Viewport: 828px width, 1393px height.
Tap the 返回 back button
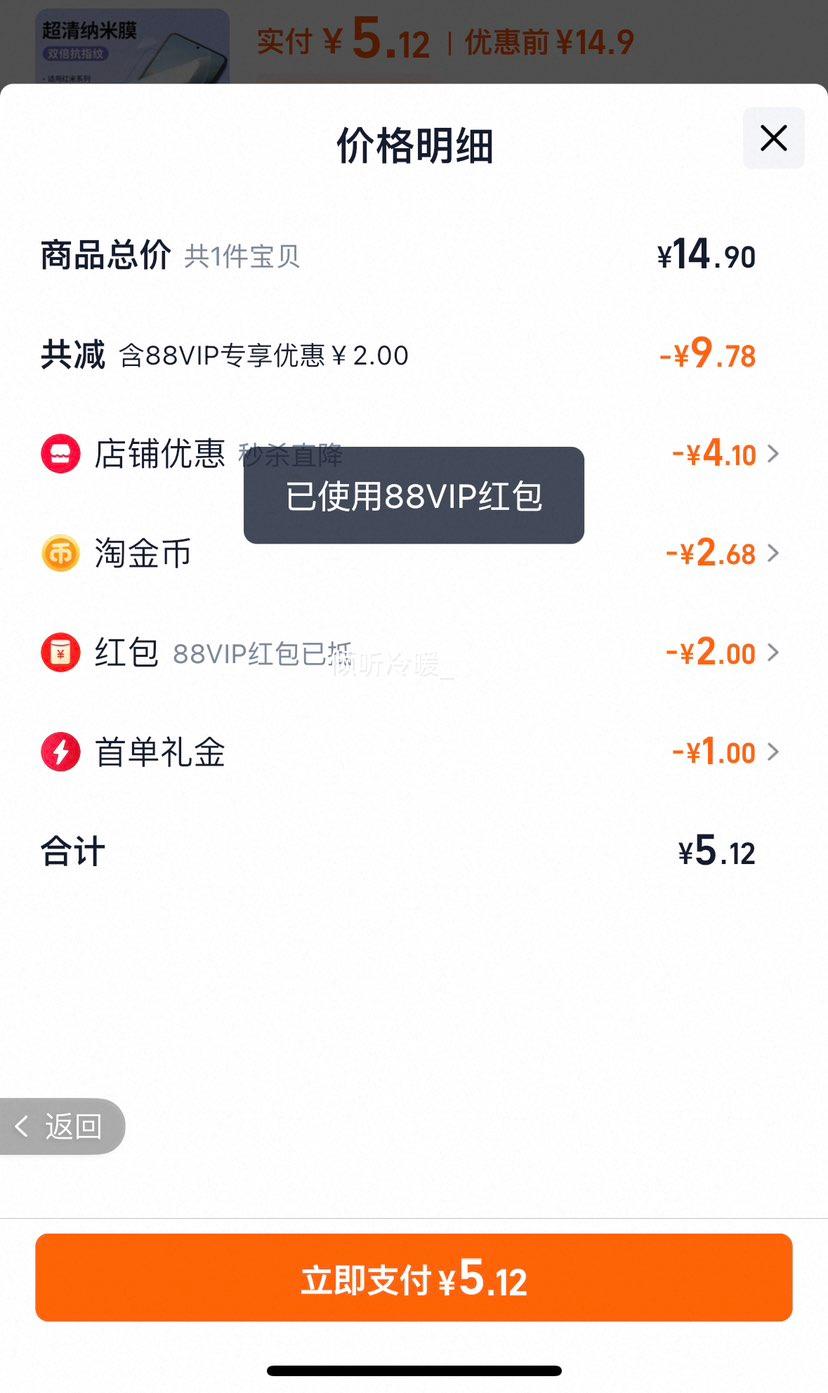62,1127
